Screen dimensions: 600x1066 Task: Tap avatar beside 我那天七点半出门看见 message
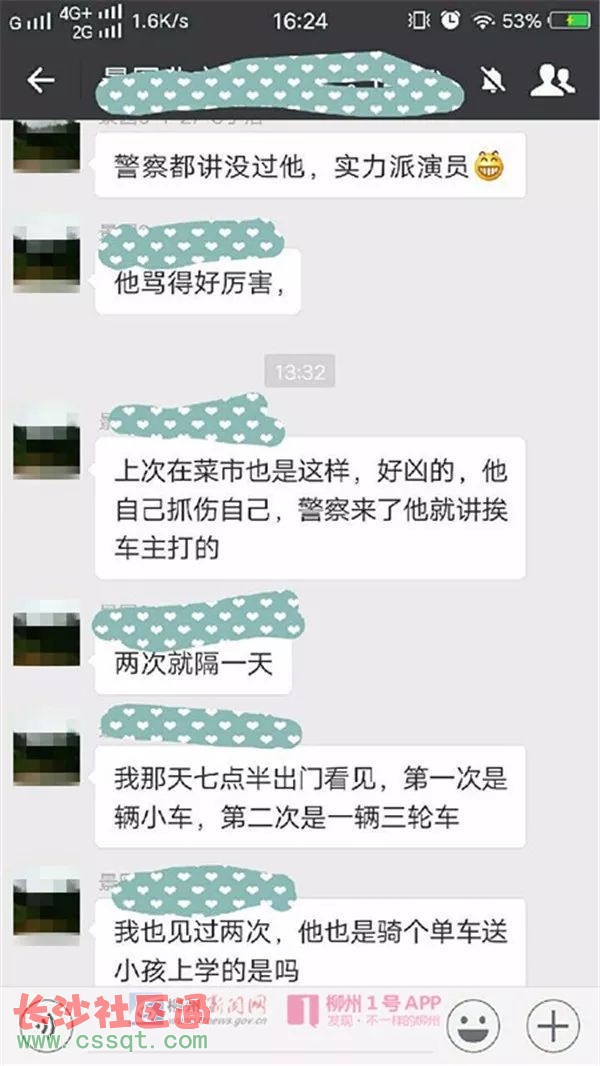pyautogui.click(x=46, y=745)
